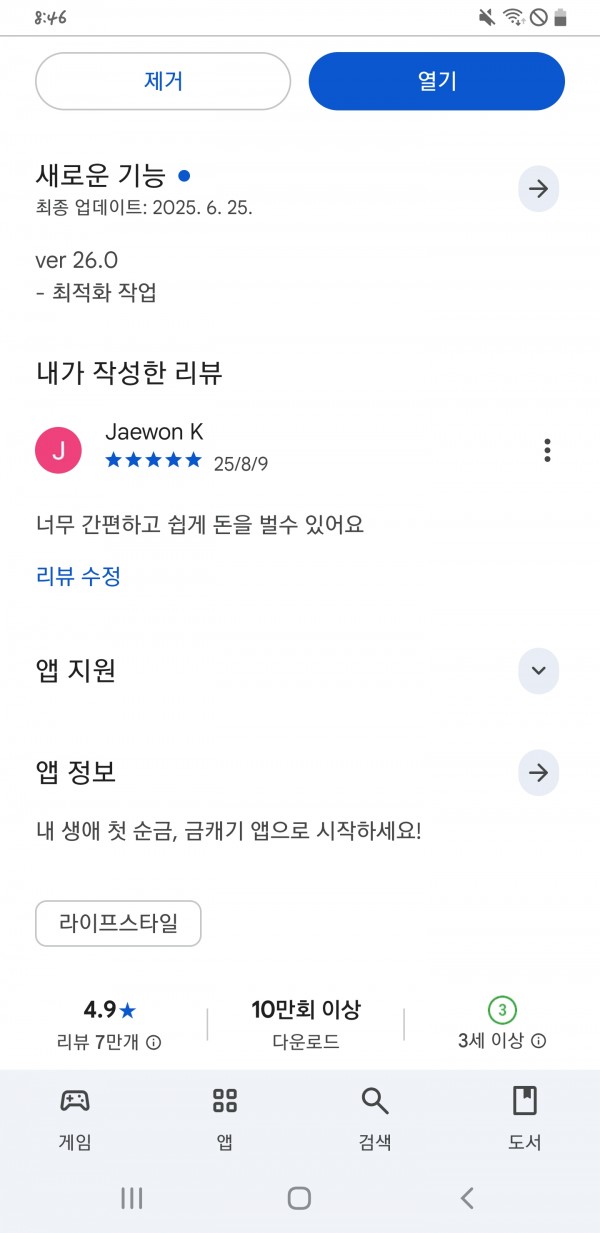Tap the 리뷰 수정 link
Image resolution: width=600 pixels, height=1233 pixels.
(78, 576)
